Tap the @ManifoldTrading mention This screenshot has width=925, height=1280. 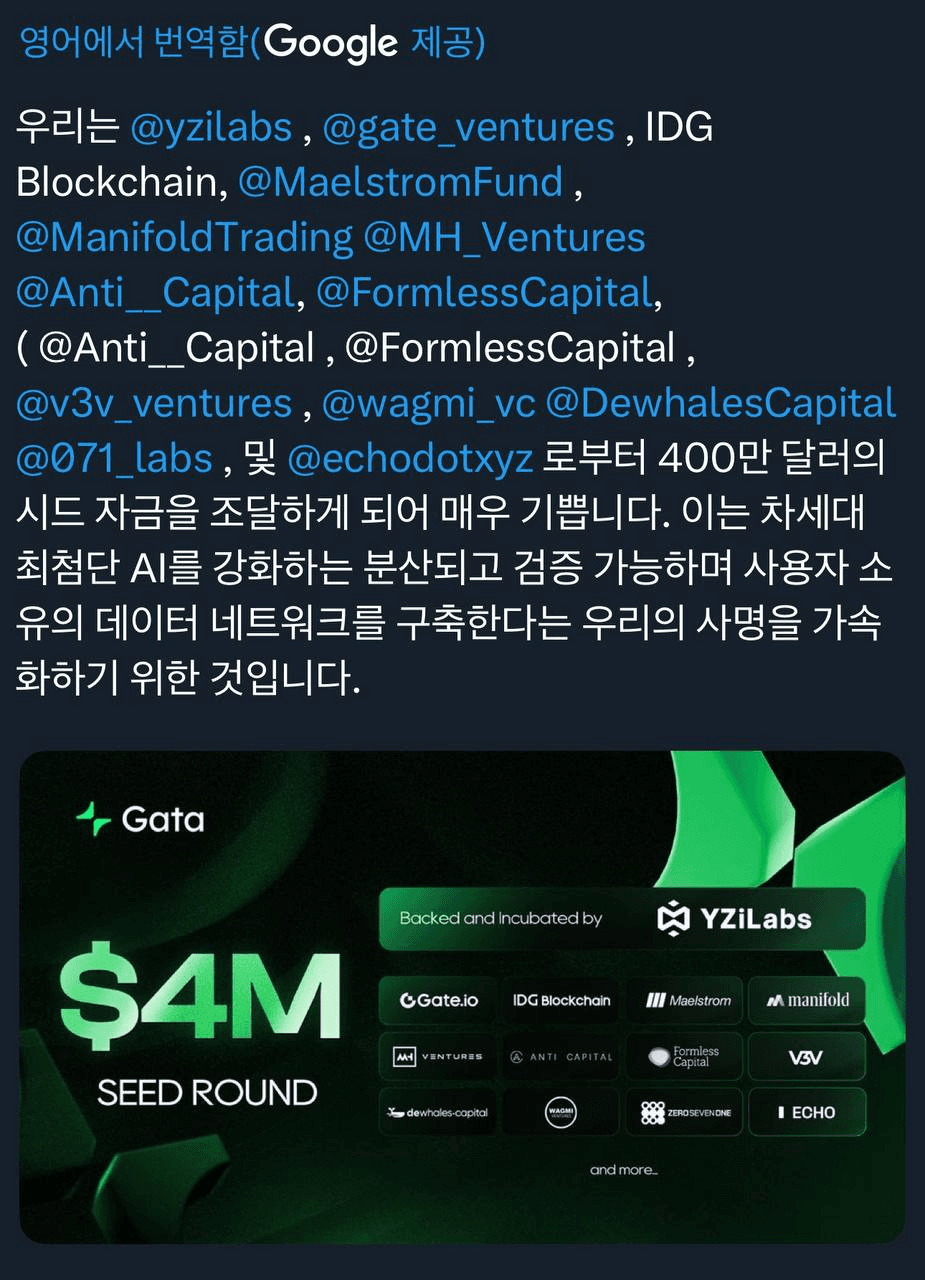184,238
